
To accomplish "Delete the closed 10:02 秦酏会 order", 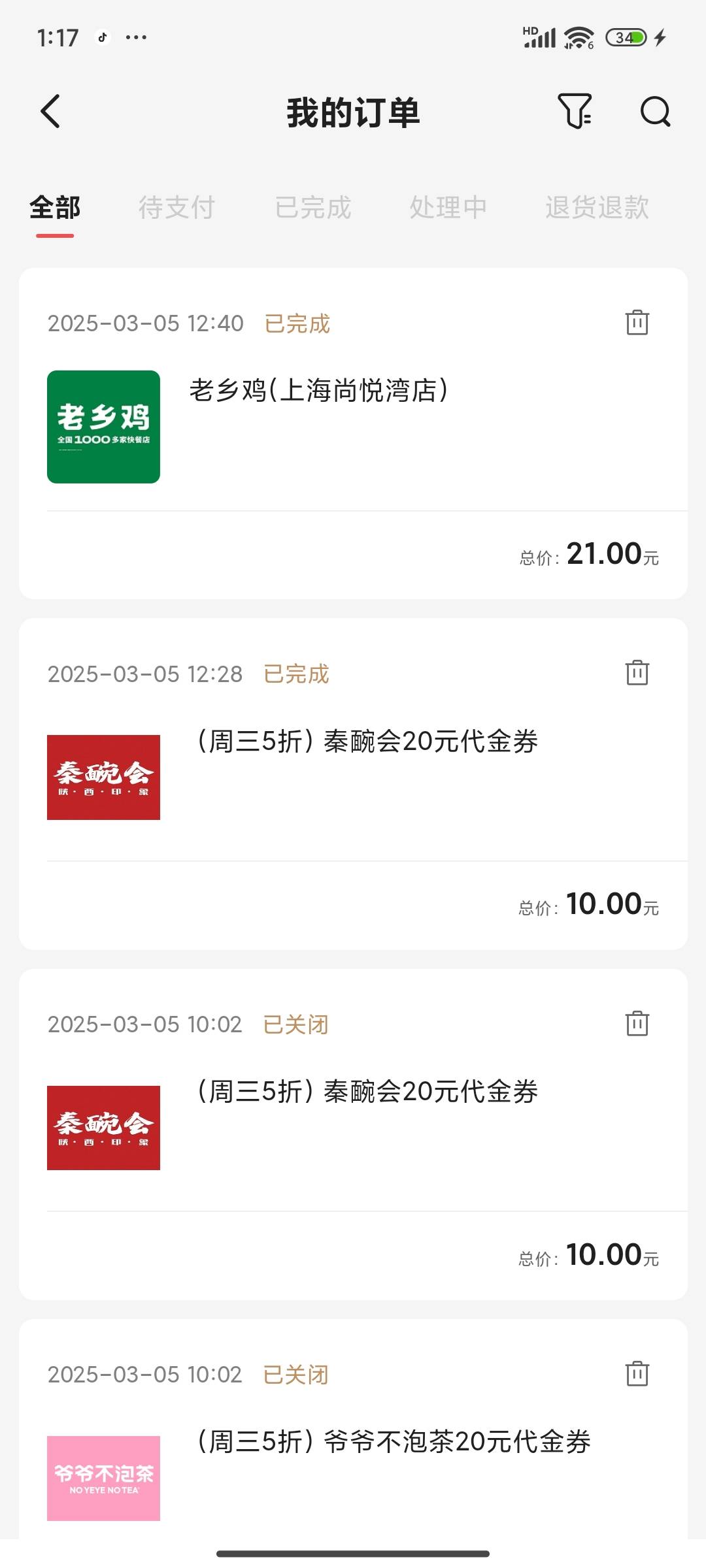I will 637,1023.
